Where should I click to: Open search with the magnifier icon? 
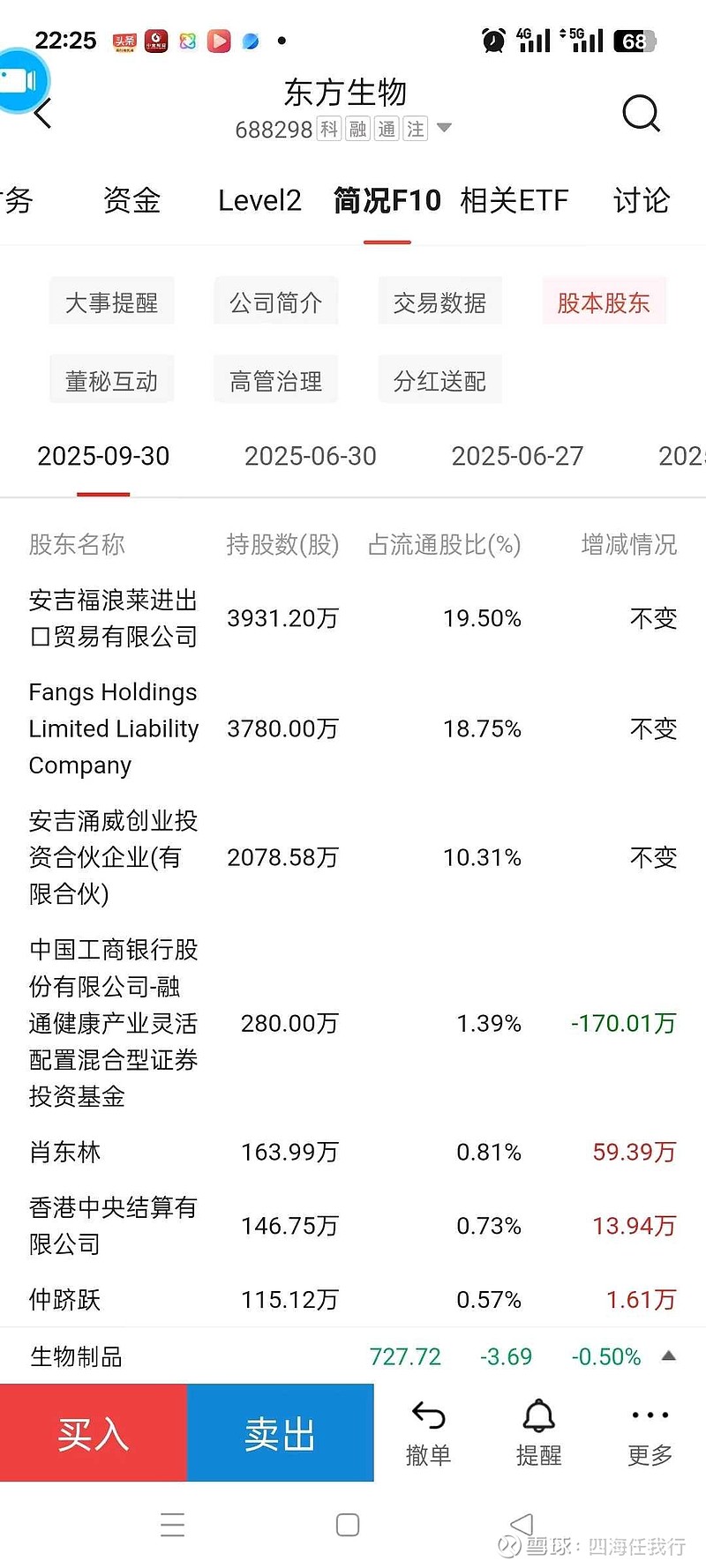(x=642, y=113)
